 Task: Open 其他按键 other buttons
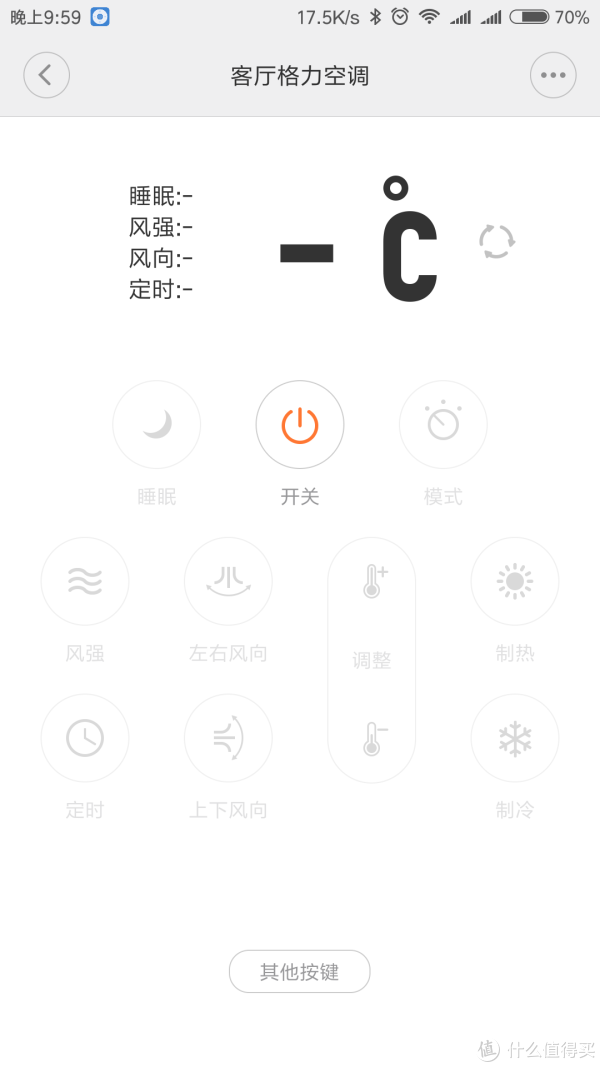(299, 972)
